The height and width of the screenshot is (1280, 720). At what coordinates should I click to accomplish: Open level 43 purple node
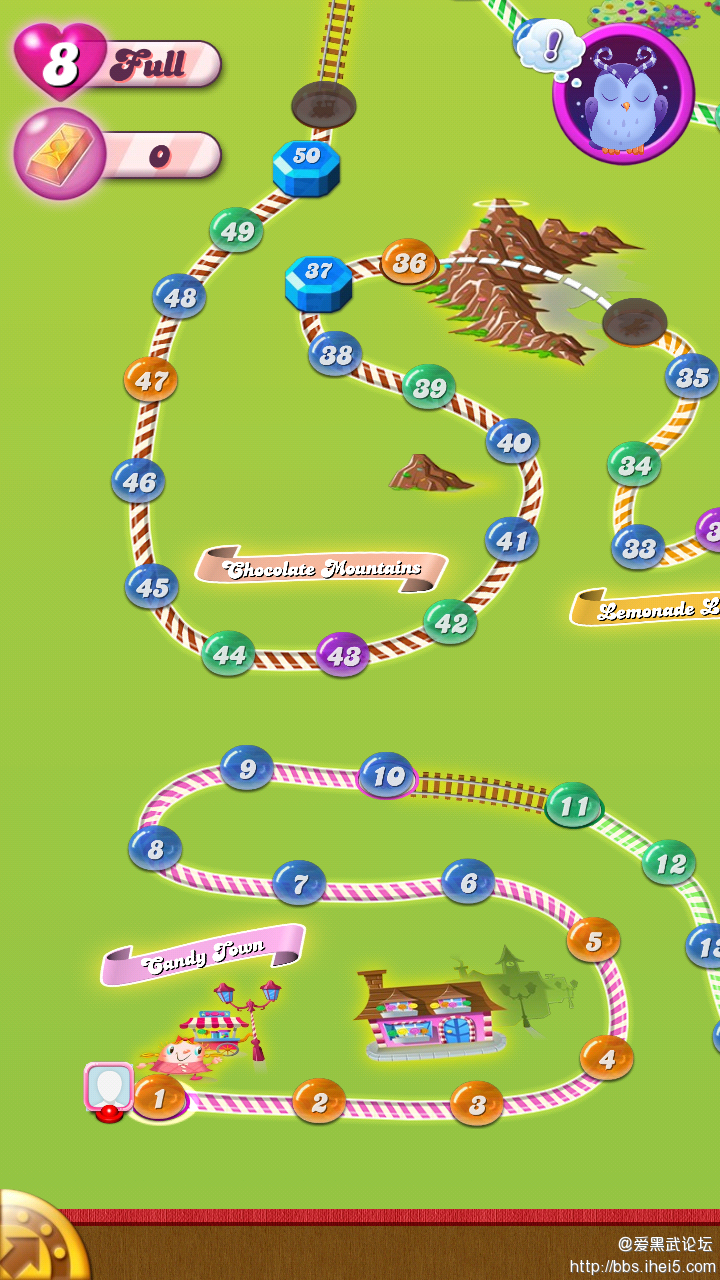click(x=343, y=655)
